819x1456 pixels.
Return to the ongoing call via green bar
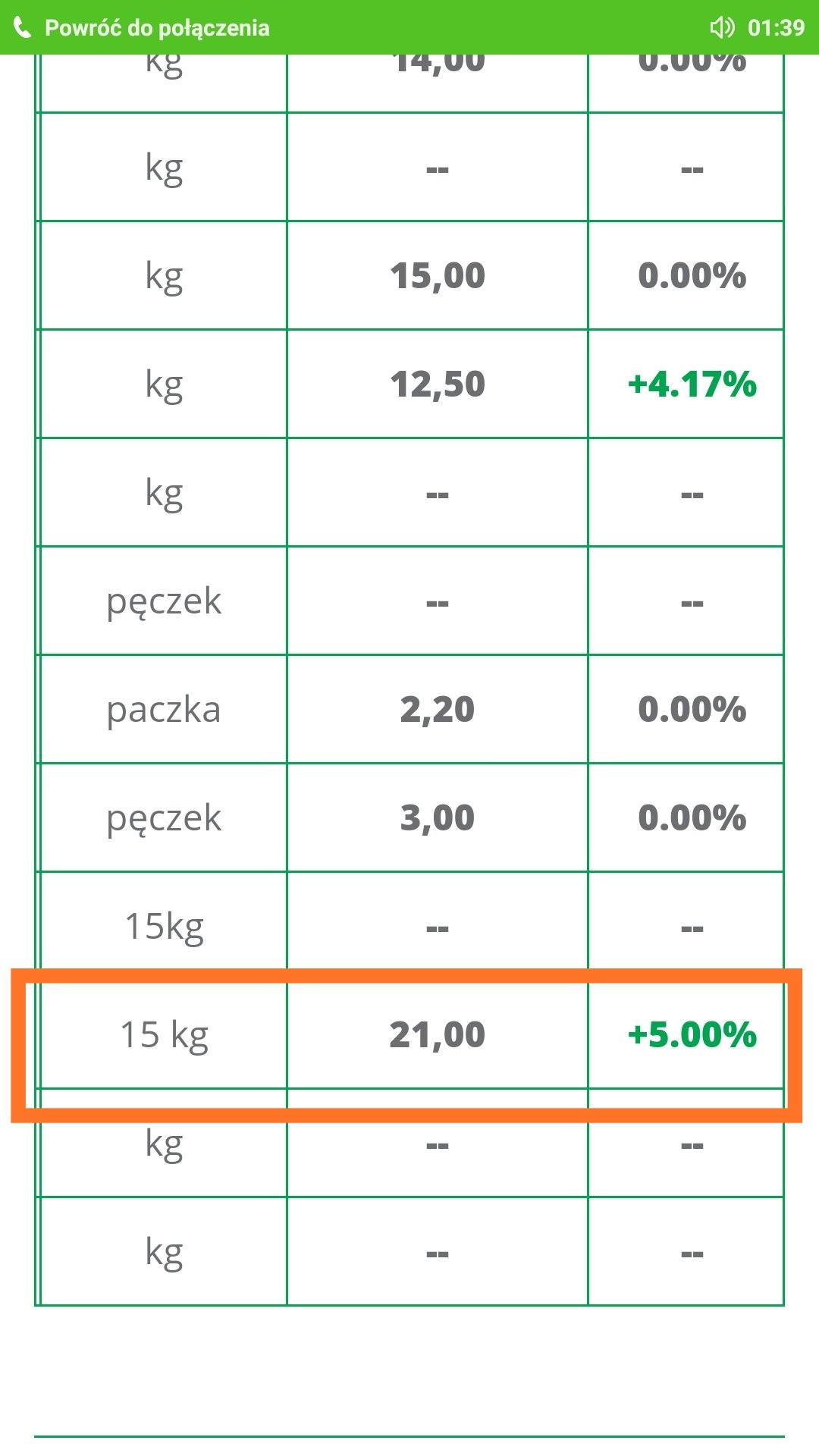pyautogui.click(x=157, y=28)
